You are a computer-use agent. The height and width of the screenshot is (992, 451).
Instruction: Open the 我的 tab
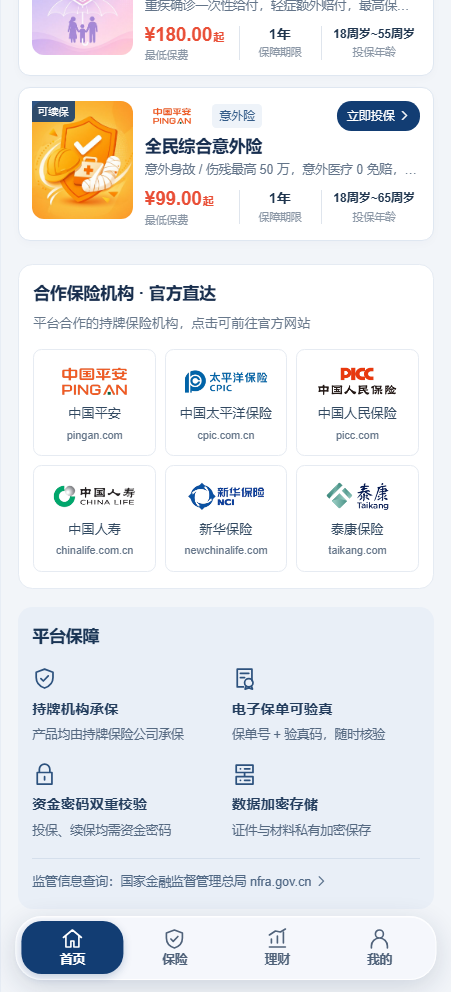pyautogui.click(x=380, y=948)
